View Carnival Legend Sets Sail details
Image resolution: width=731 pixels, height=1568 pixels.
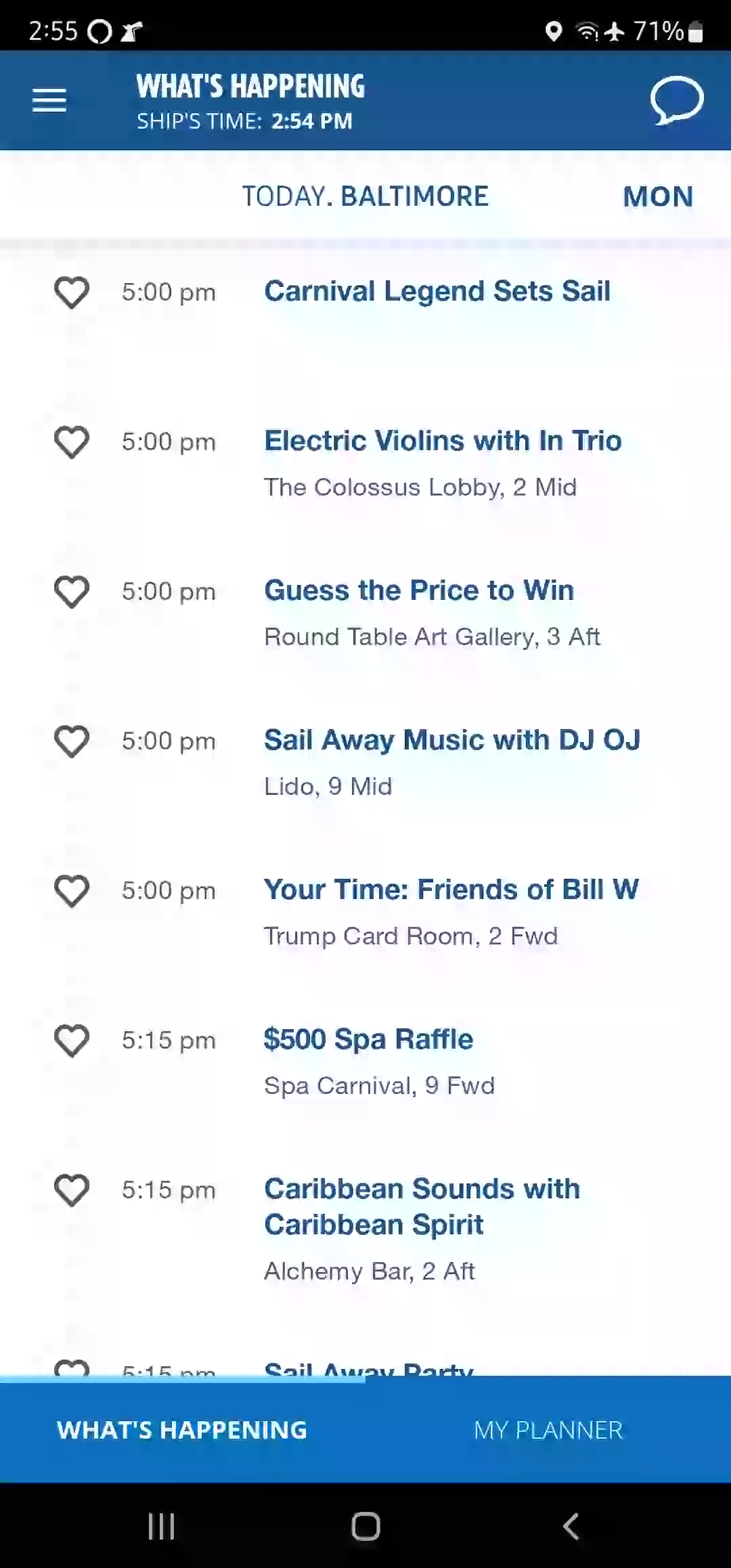[x=437, y=291]
